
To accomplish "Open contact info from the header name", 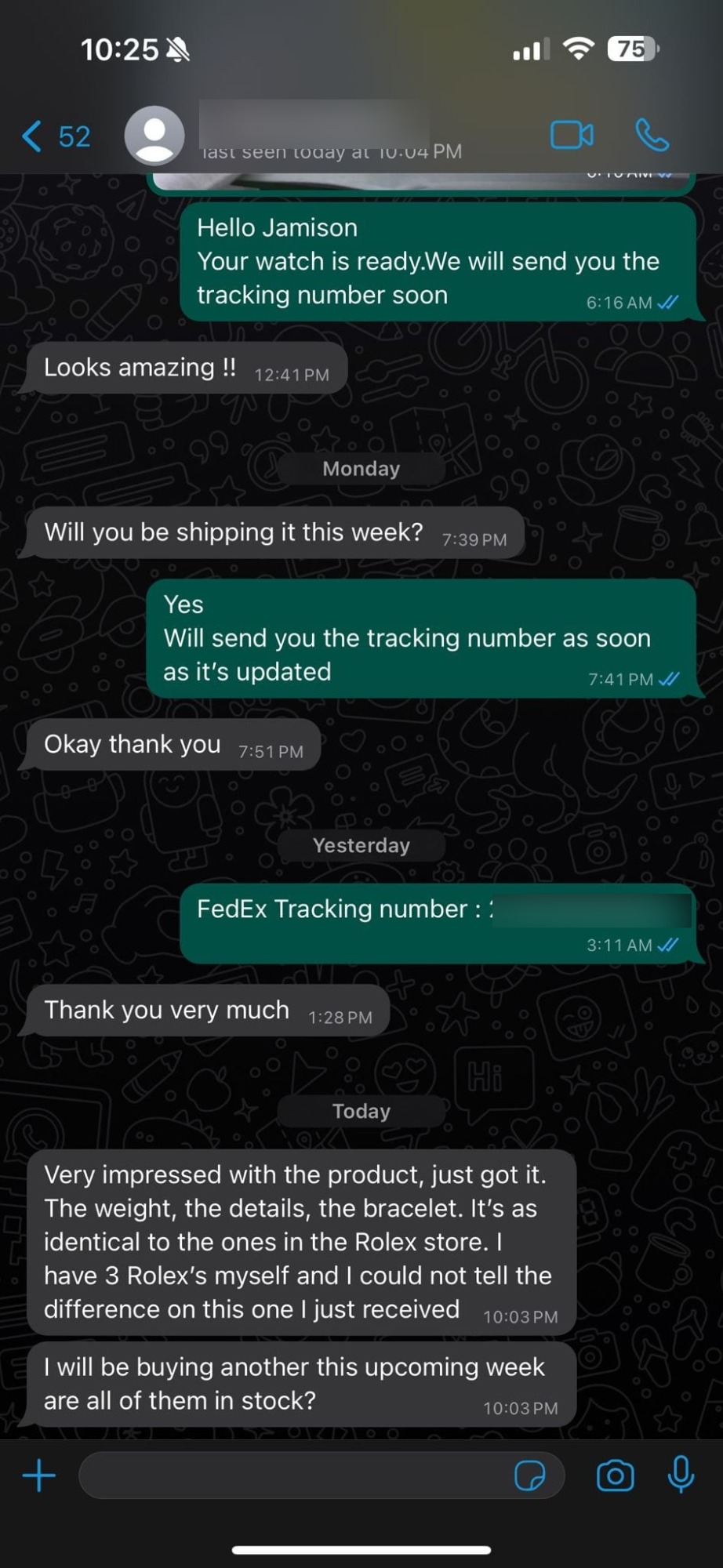I will click(329, 133).
